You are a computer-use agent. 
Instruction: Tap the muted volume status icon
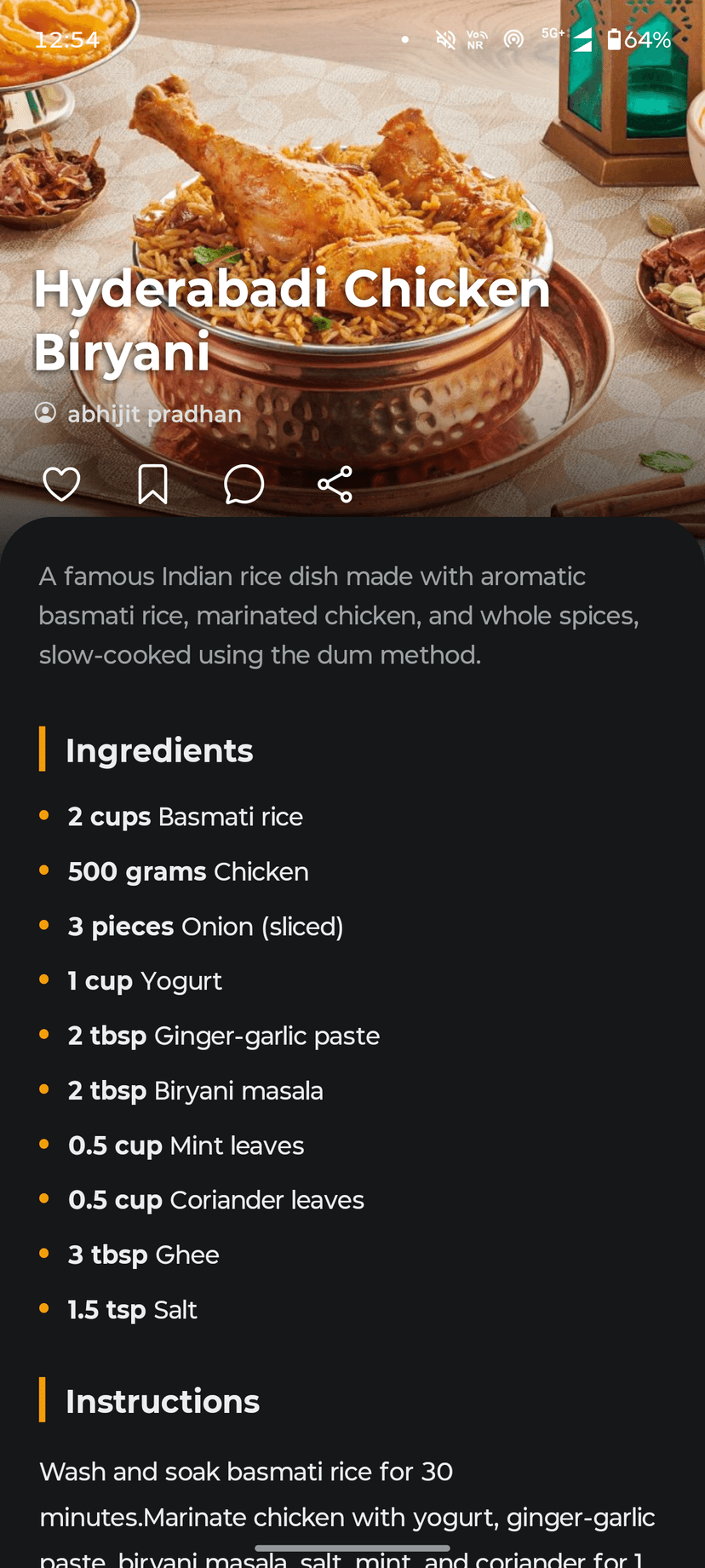(x=445, y=39)
